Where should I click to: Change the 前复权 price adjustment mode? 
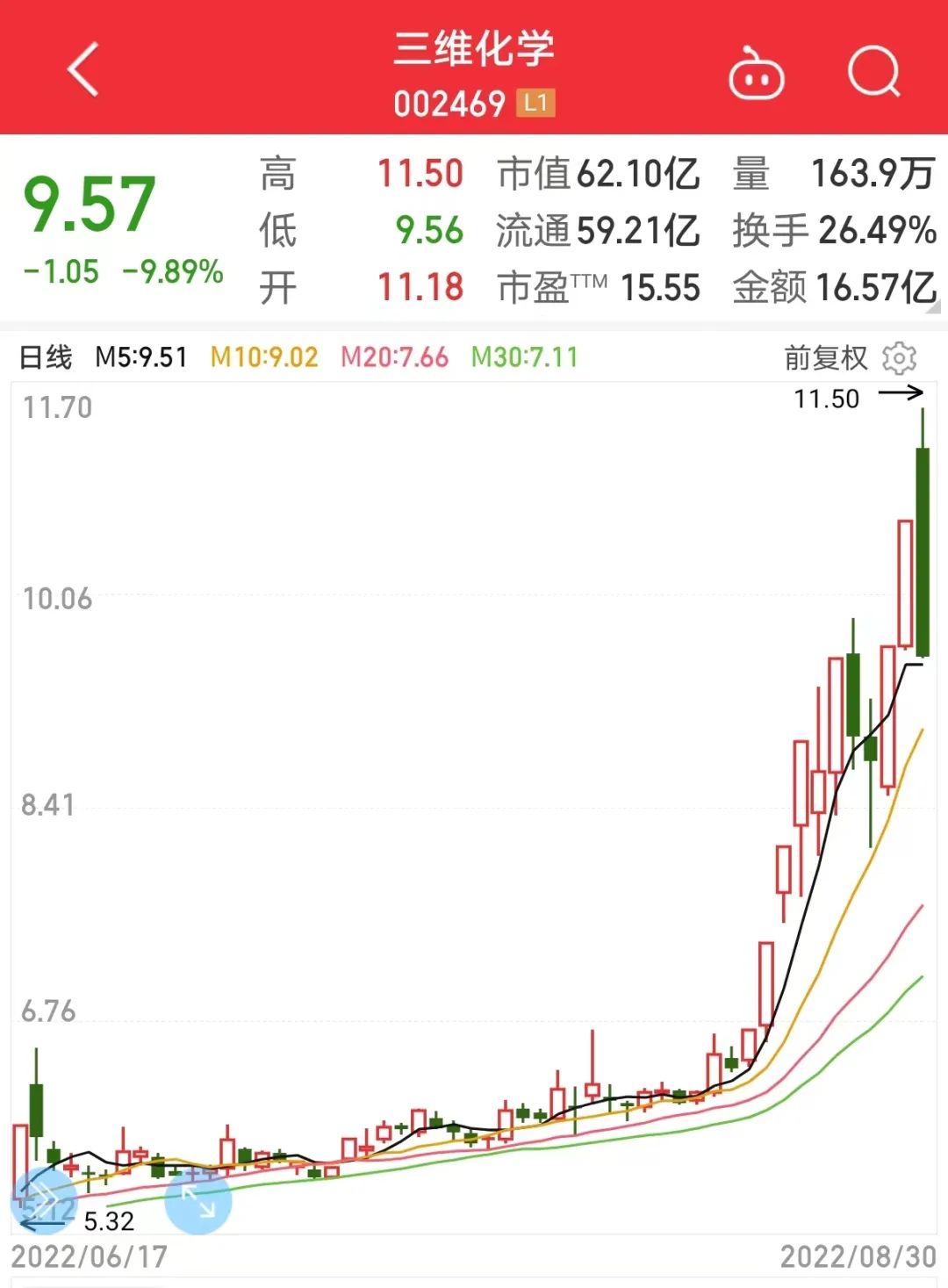pyautogui.click(x=825, y=357)
